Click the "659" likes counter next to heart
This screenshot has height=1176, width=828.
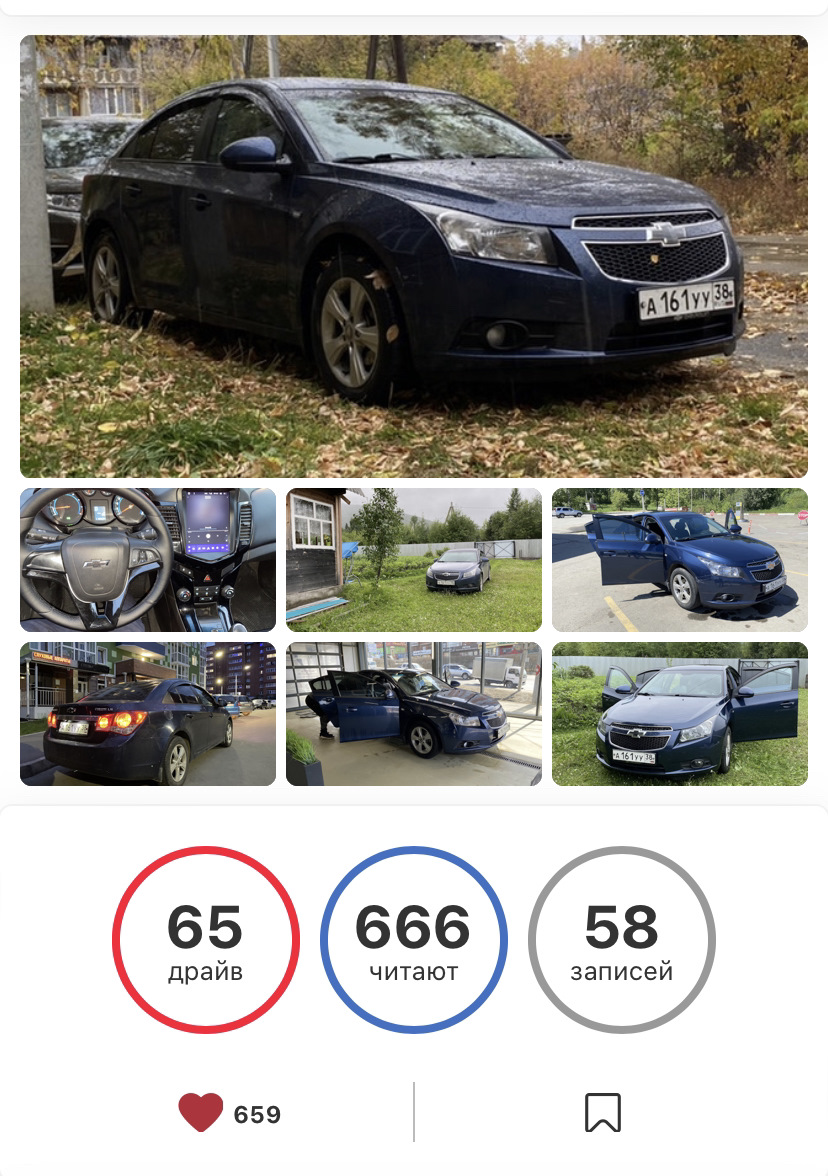(x=258, y=1113)
